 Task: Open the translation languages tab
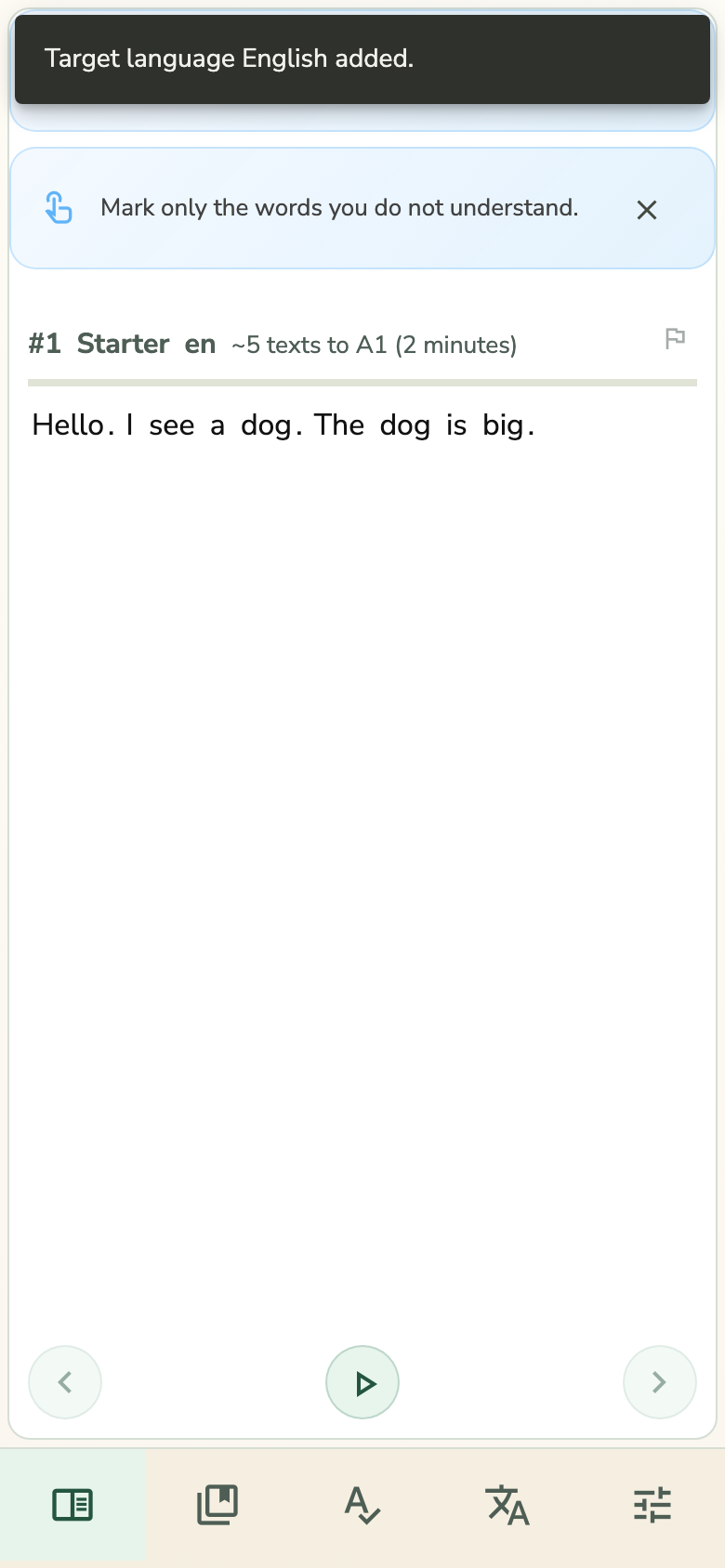coord(507,1505)
